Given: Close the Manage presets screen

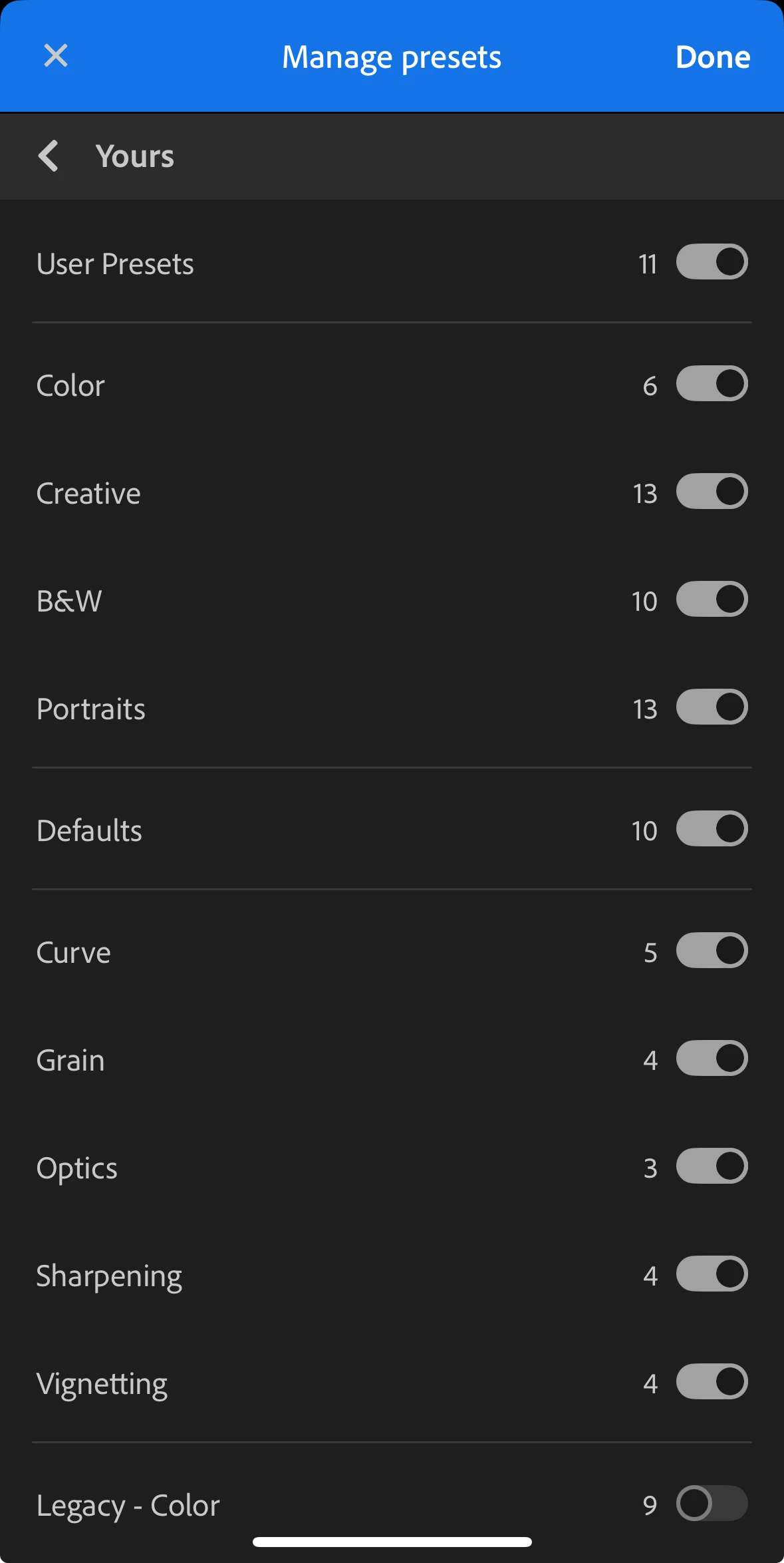Looking at the screenshot, I should pos(56,56).
